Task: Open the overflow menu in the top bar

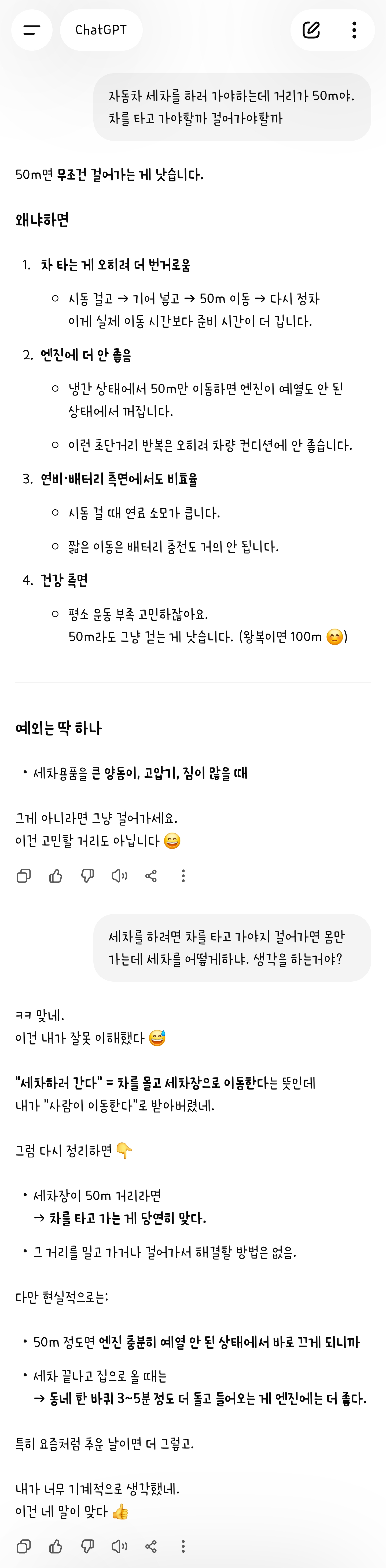Action: pyautogui.click(x=354, y=30)
